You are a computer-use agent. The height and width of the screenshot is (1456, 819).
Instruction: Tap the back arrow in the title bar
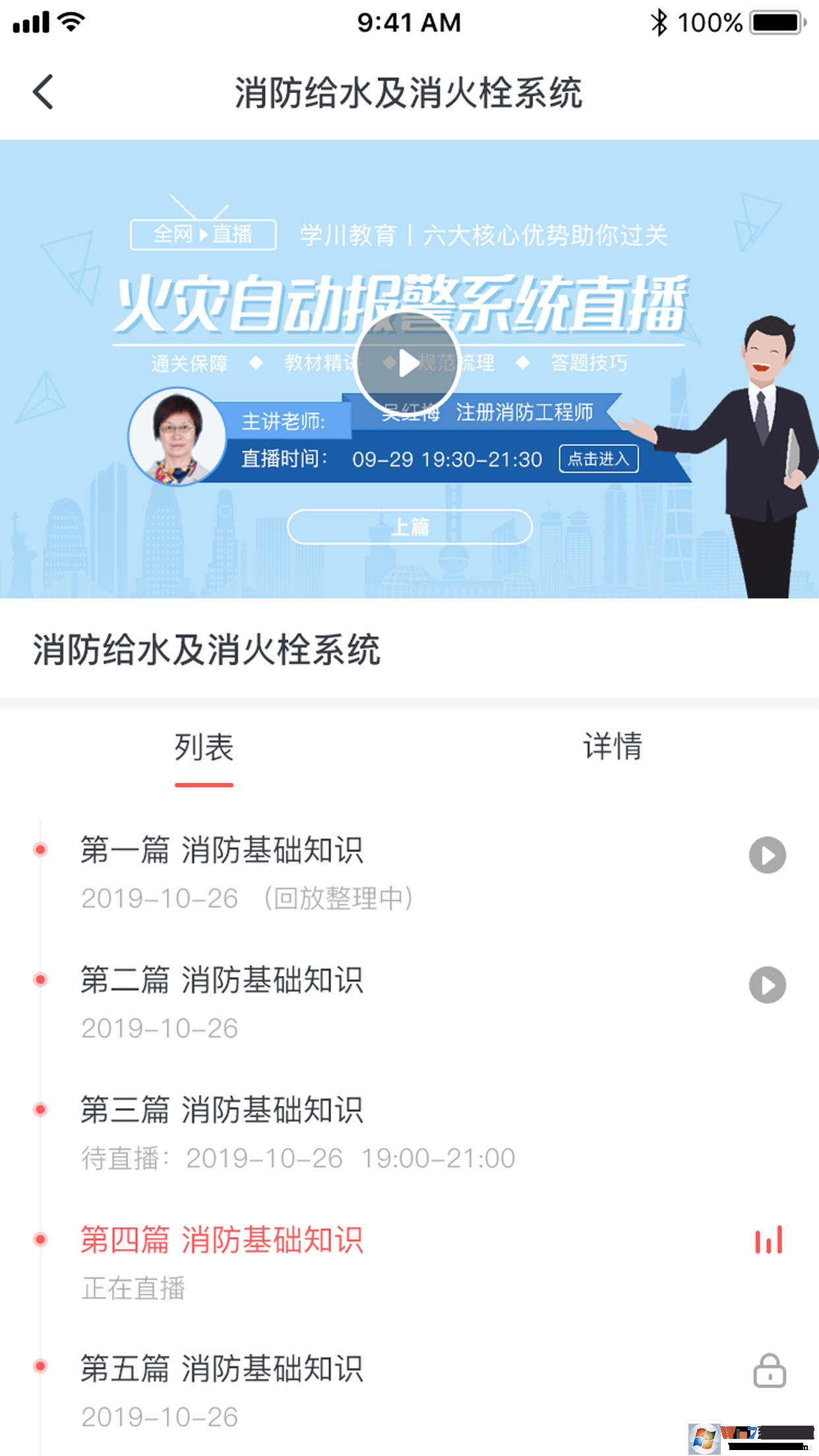[42, 91]
